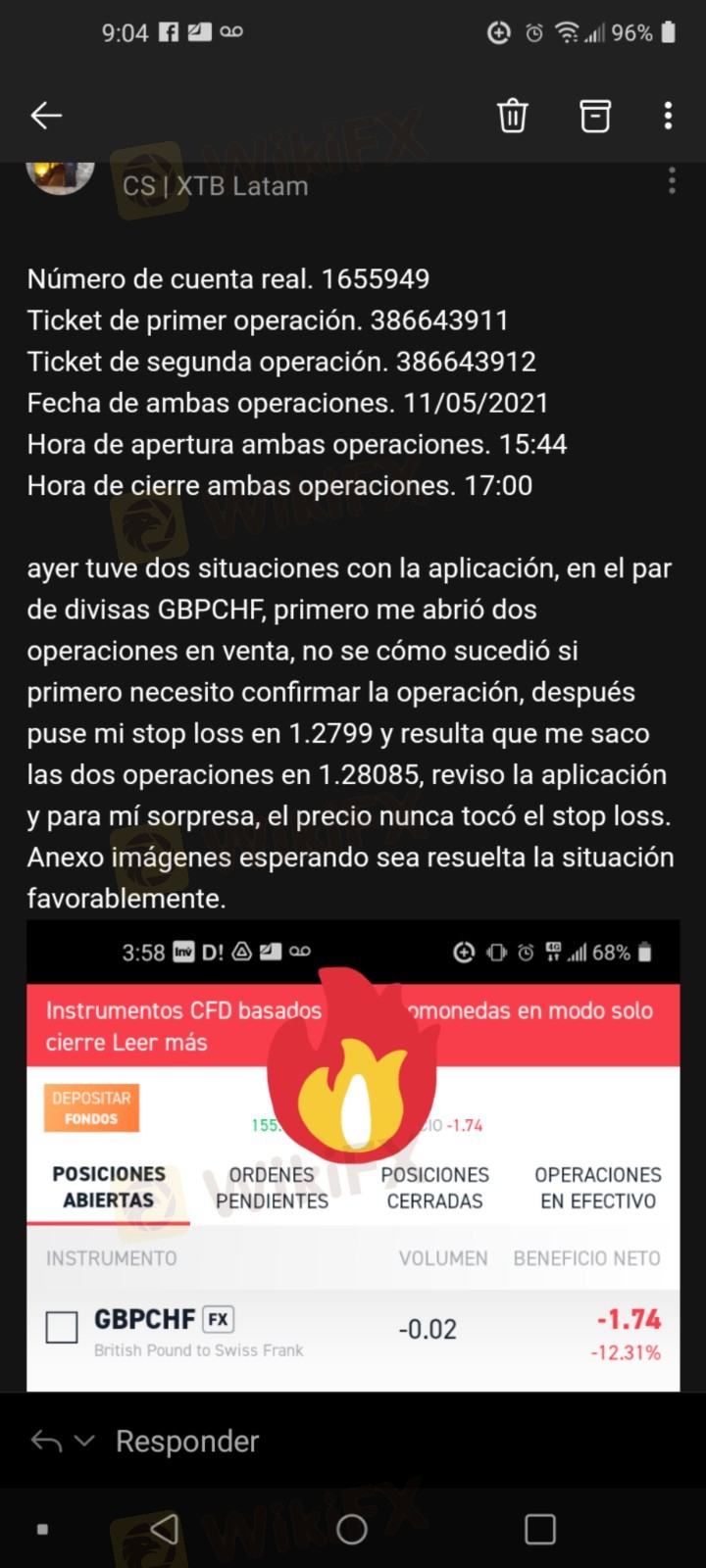This screenshot has width=706, height=1568.
Task: Tap Responder to reply
Action: (186, 1441)
